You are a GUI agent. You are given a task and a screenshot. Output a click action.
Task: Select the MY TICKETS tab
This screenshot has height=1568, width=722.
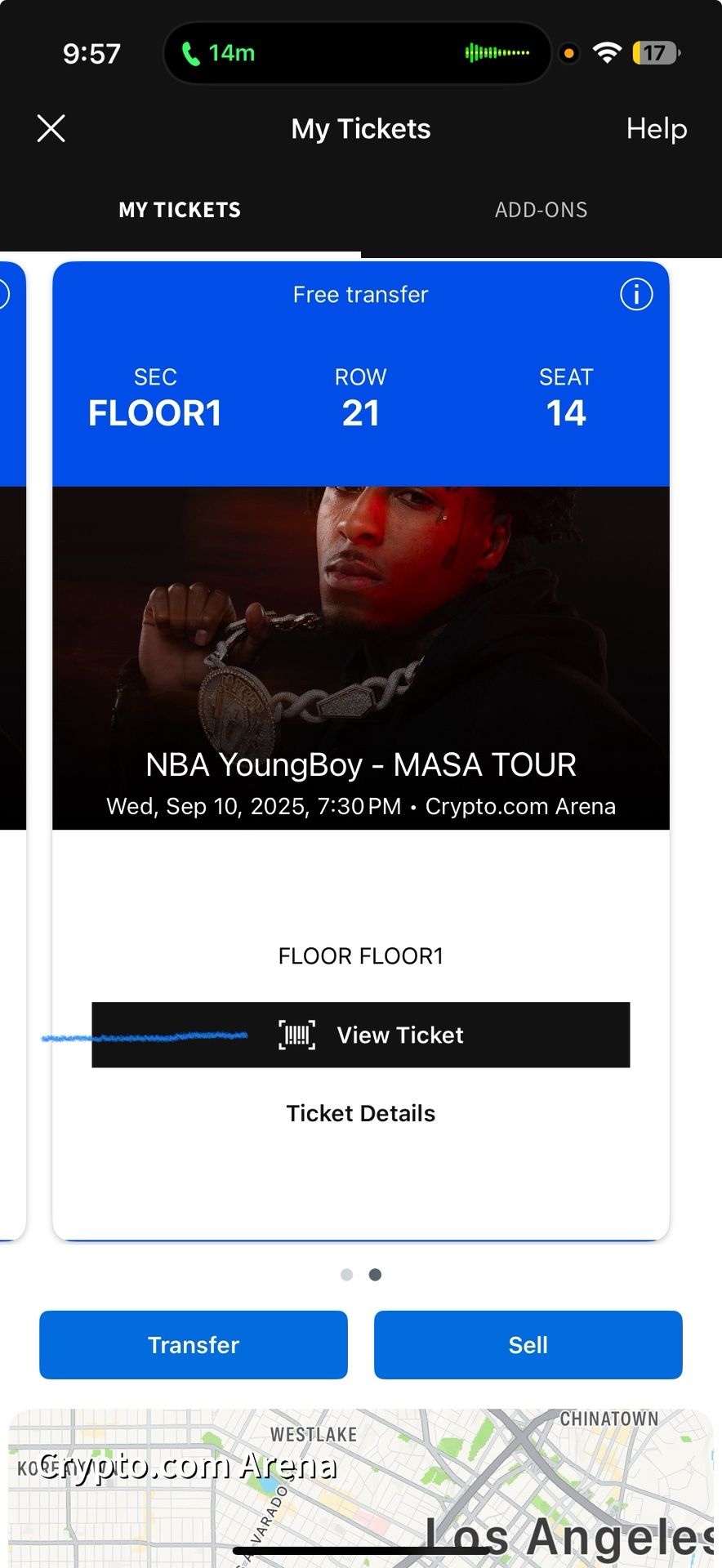pyautogui.click(x=180, y=210)
